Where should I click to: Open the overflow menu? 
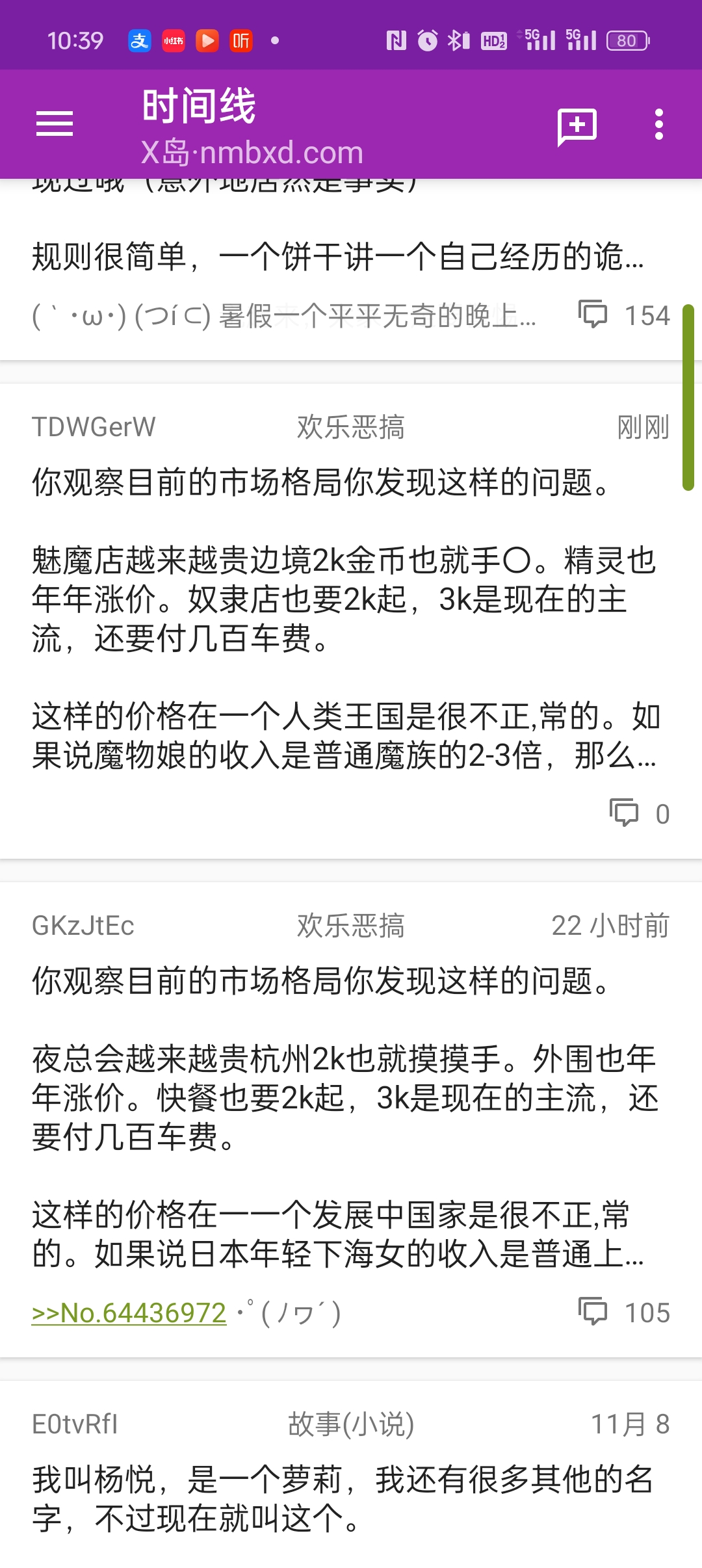coord(658,124)
